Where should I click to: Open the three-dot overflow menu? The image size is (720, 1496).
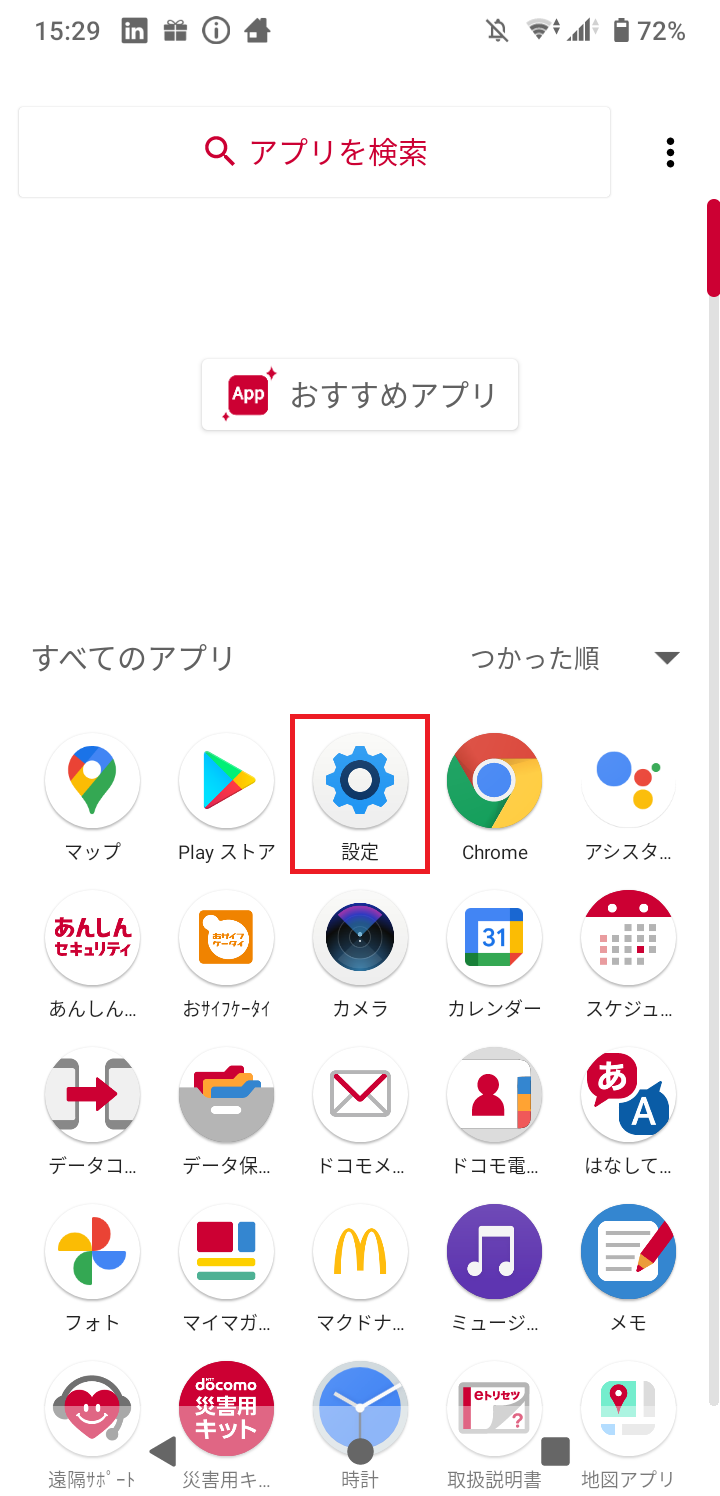669,152
